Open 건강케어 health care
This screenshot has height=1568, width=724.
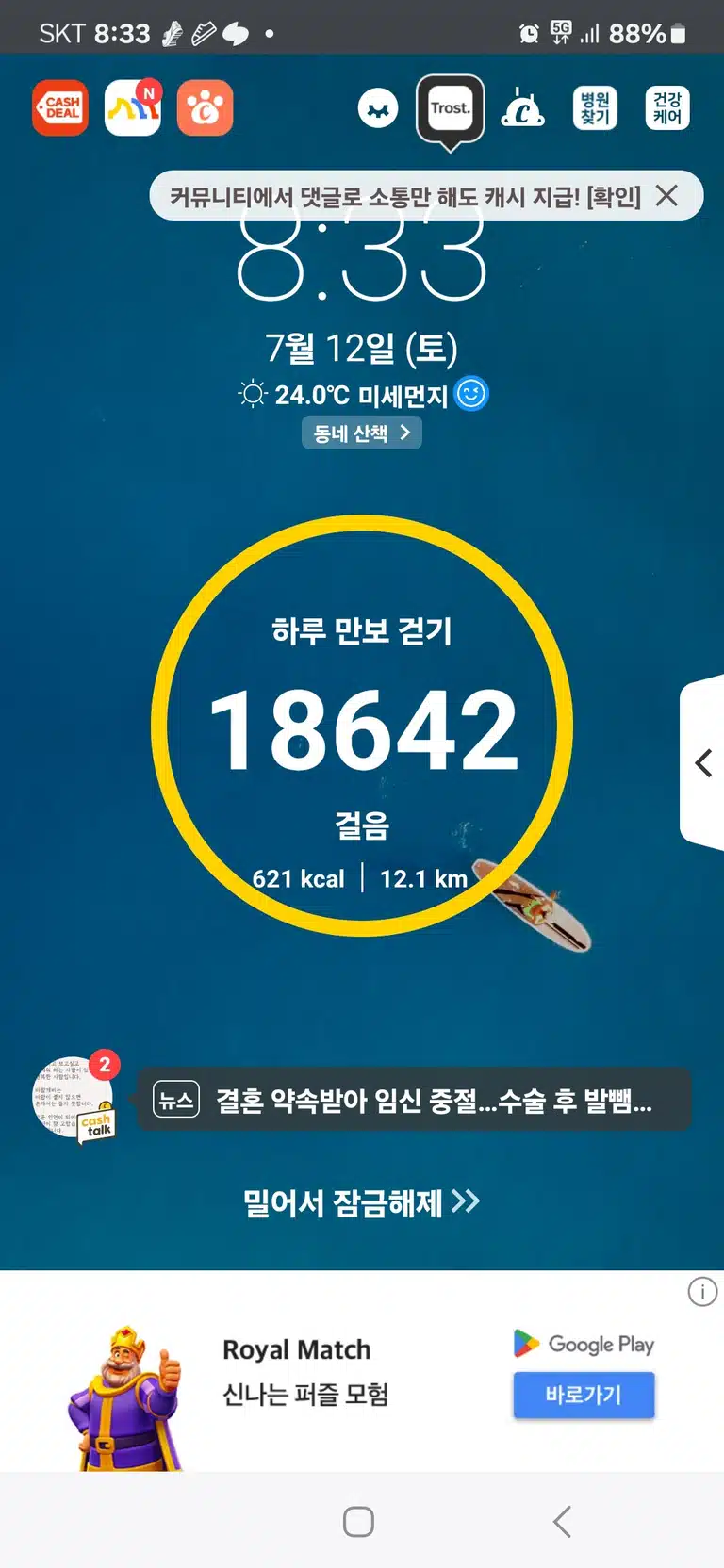point(667,108)
